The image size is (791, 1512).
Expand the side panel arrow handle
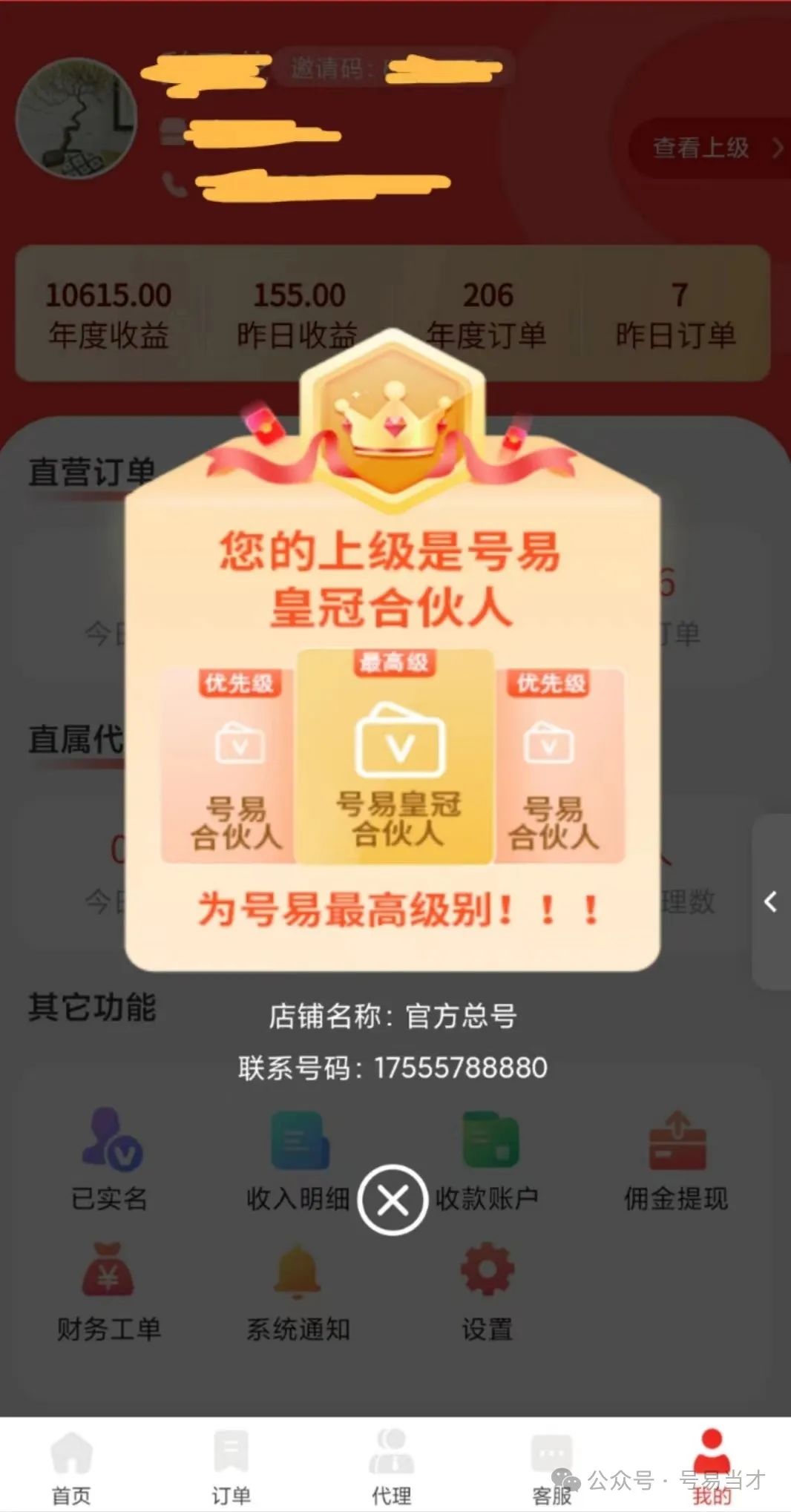point(772,901)
